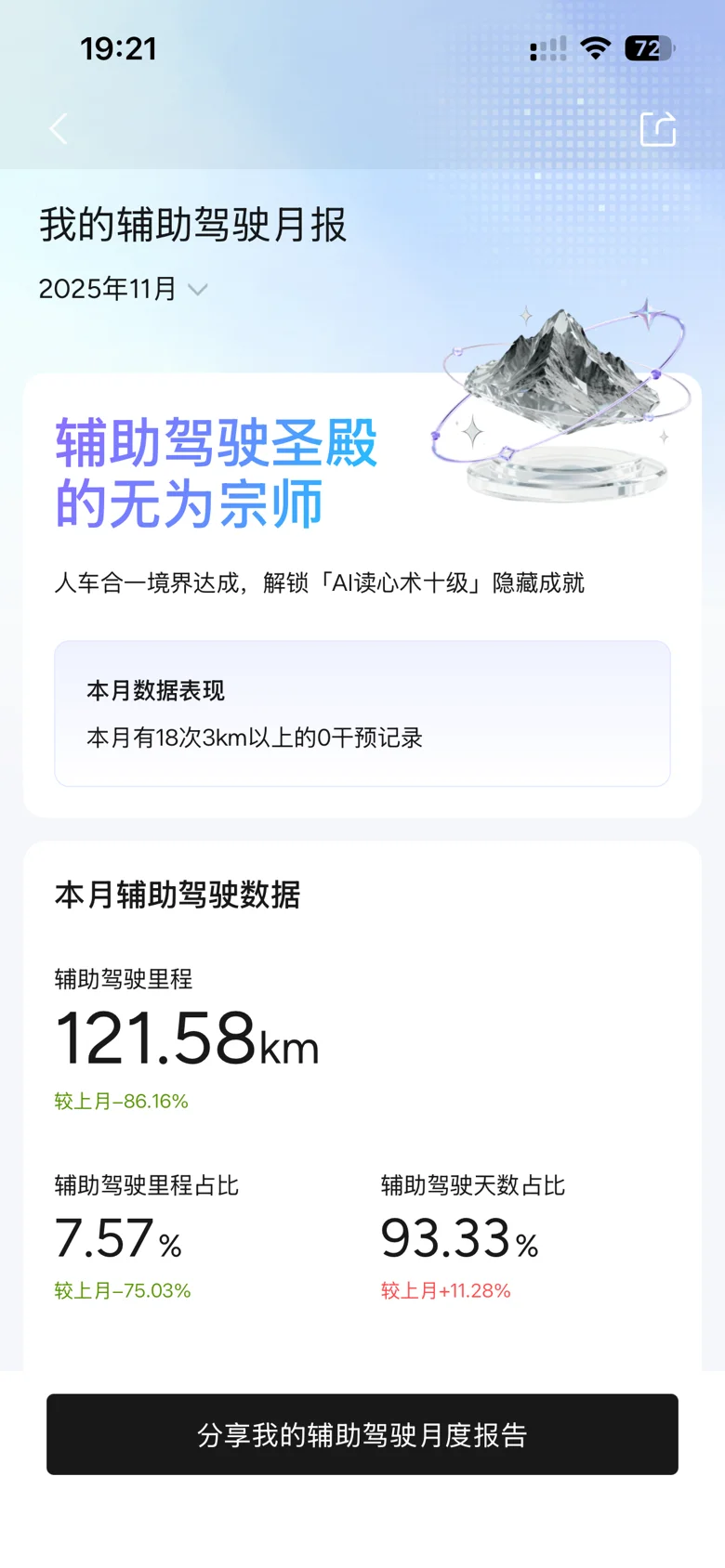Tap 分享我的辅助驾驶月度报告 button
This screenshot has height=1568, width=725.
point(362,1434)
